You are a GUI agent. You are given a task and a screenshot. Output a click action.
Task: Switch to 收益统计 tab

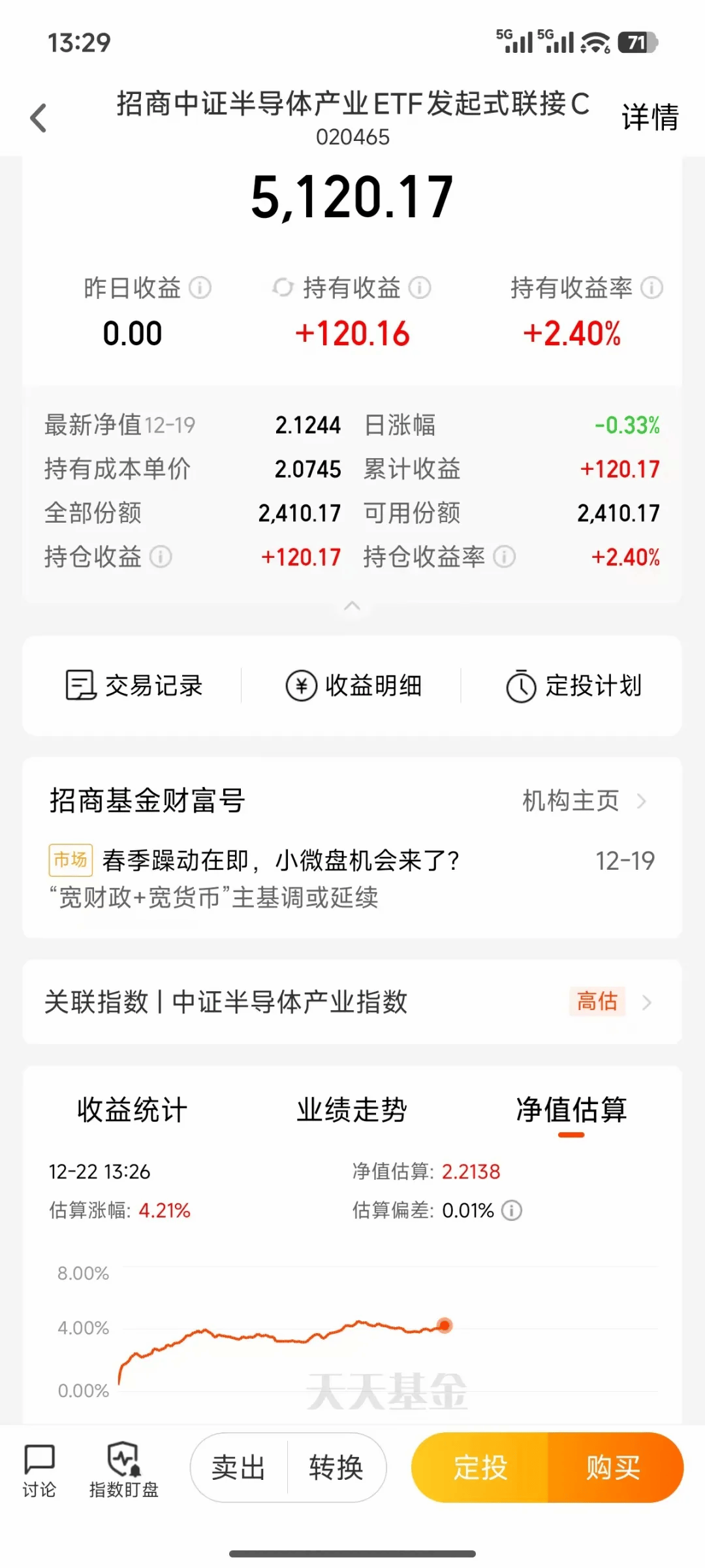pyautogui.click(x=132, y=1110)
